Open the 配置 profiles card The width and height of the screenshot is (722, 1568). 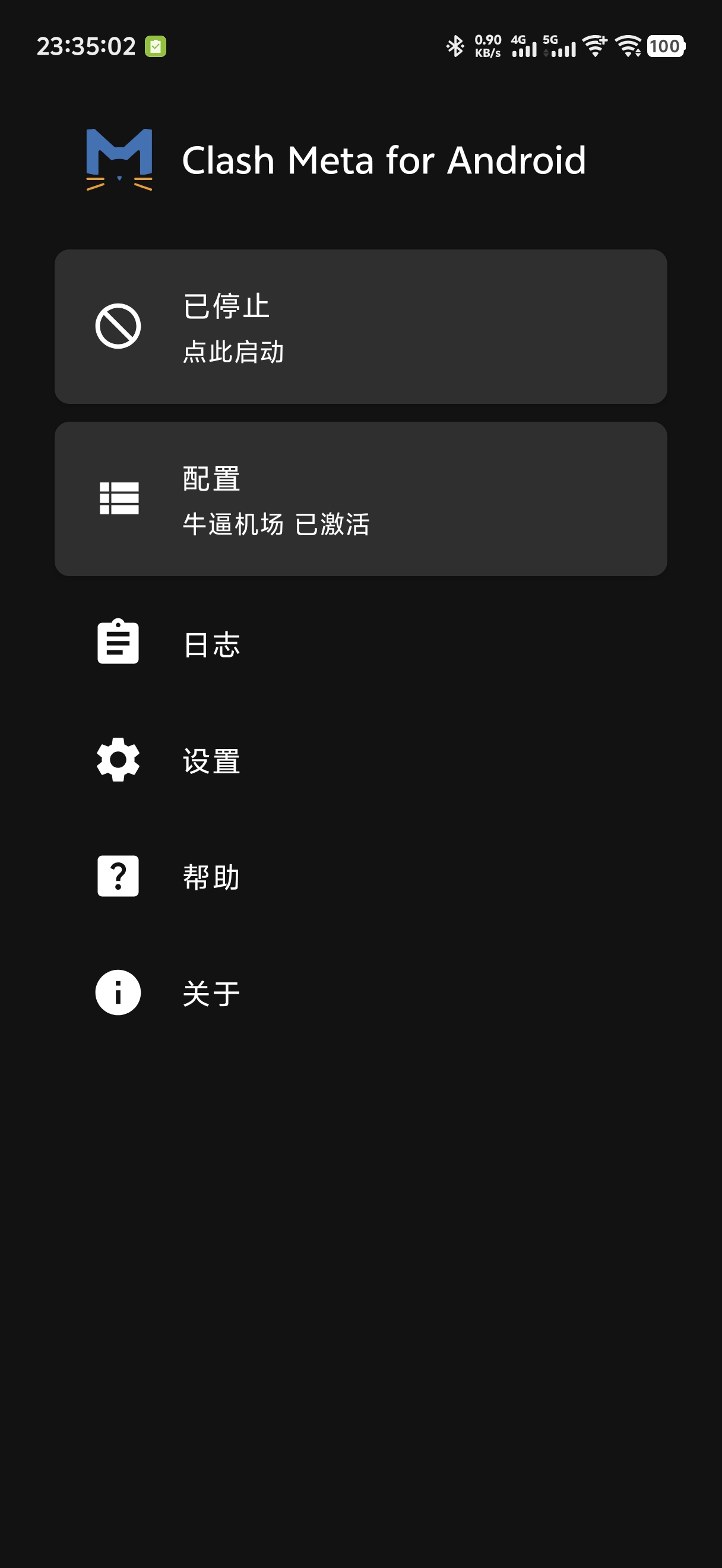pyautogui.click(x=360, y=499)
